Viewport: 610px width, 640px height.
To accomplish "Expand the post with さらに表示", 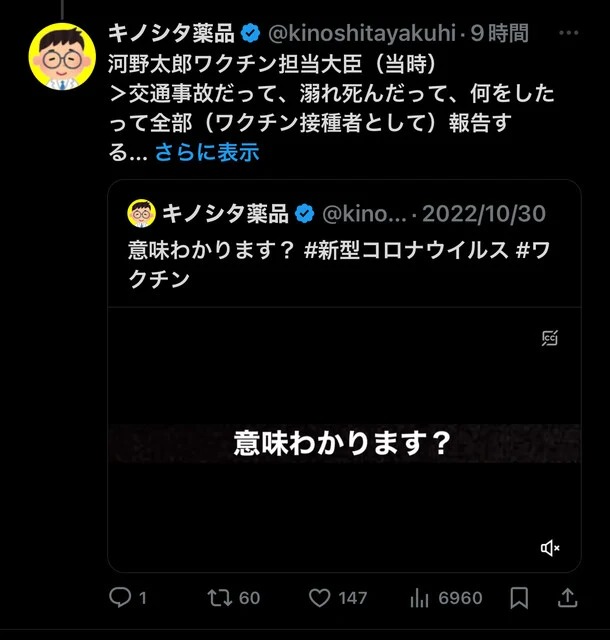I will tap(206, 152).
